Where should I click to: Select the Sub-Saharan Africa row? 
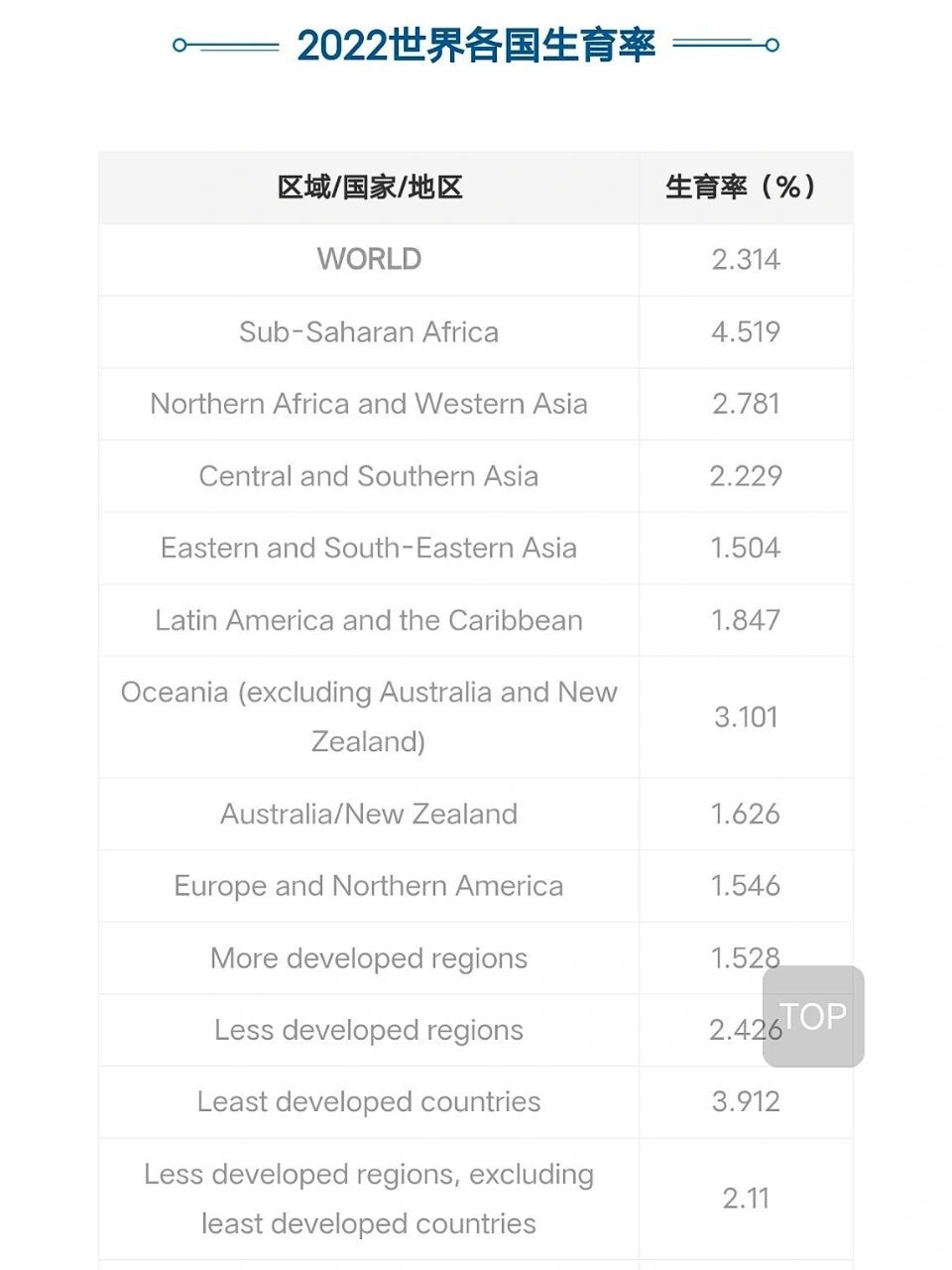[x=369, y=332]
